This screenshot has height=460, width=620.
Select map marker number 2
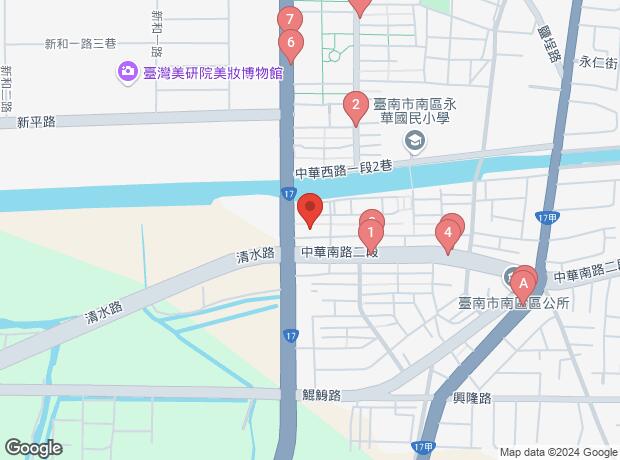(x=353, y=104)
